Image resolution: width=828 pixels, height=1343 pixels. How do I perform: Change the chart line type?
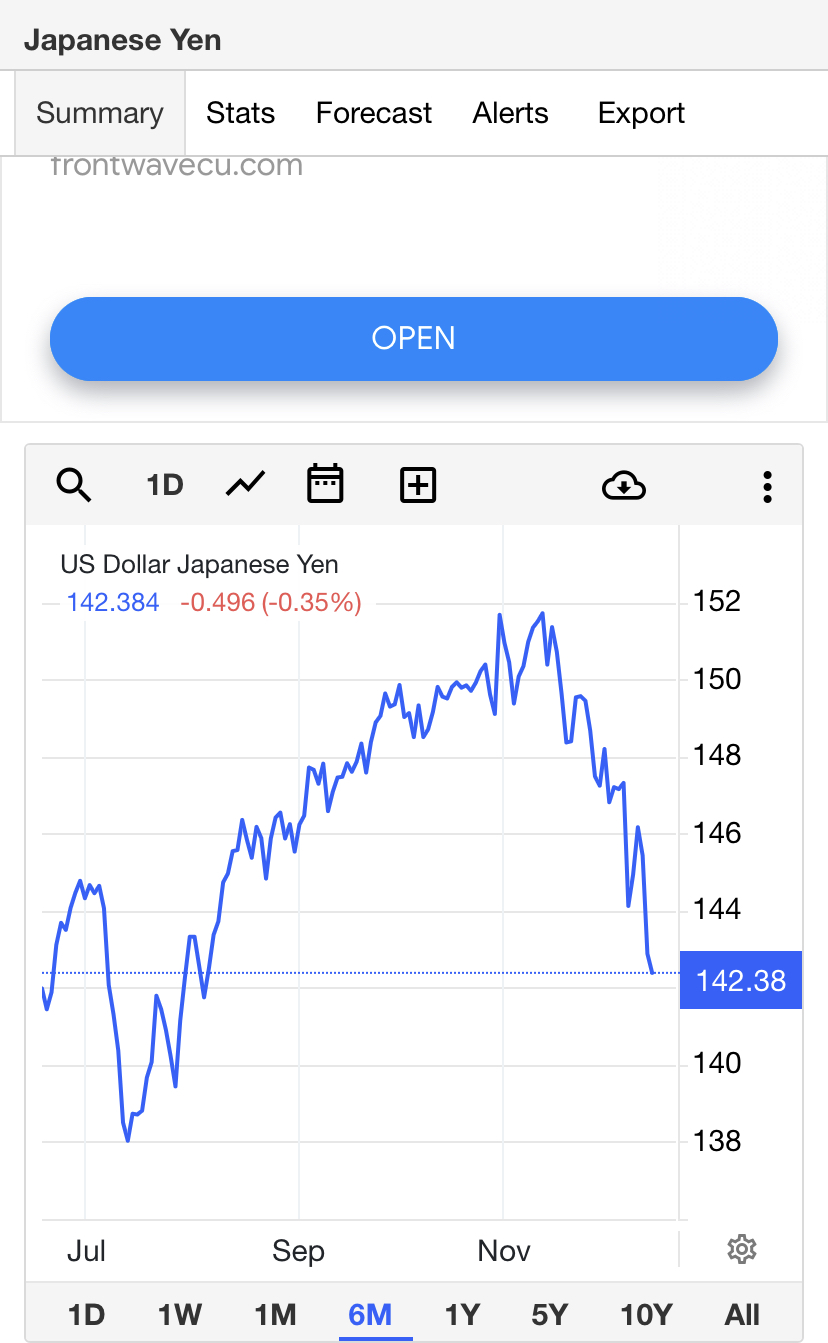(246, 485)
